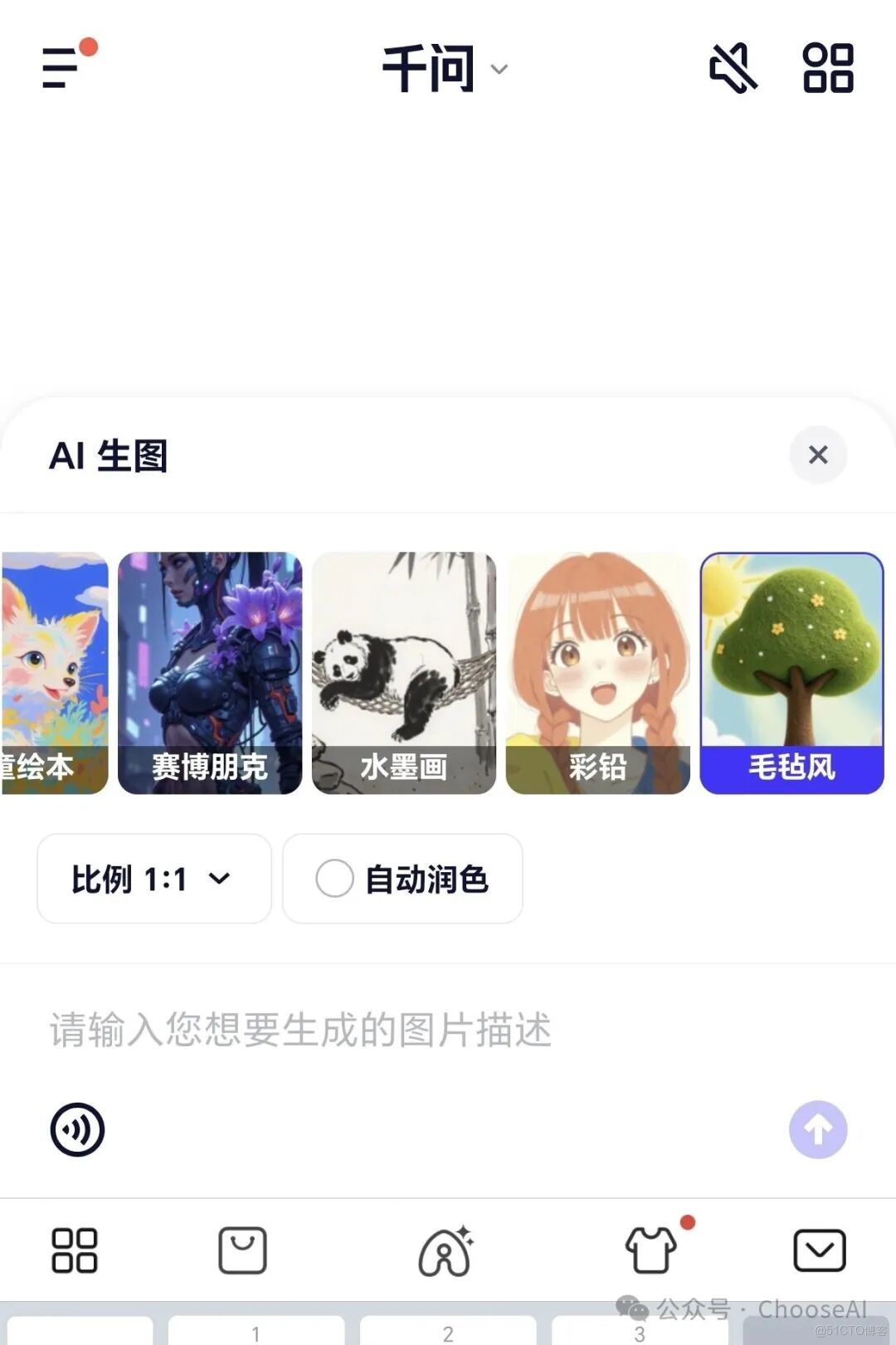Open the home grid icon in bottom navigation
The image size is (896, 1345).
pos(75,1251)
